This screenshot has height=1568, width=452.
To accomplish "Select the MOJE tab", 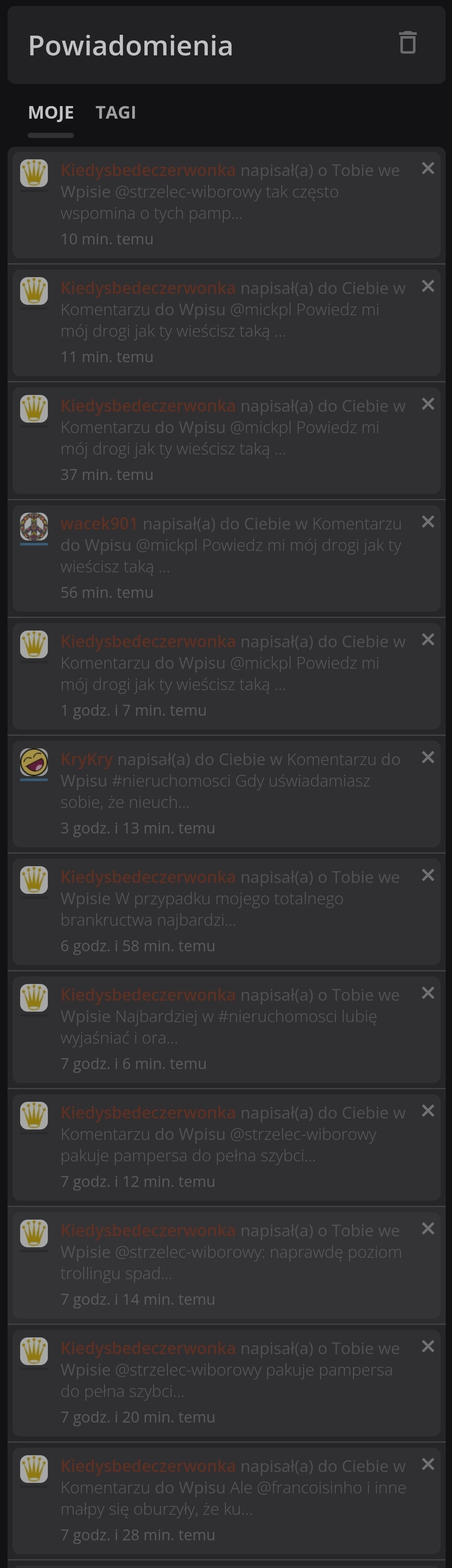I will tap(50, 113).
